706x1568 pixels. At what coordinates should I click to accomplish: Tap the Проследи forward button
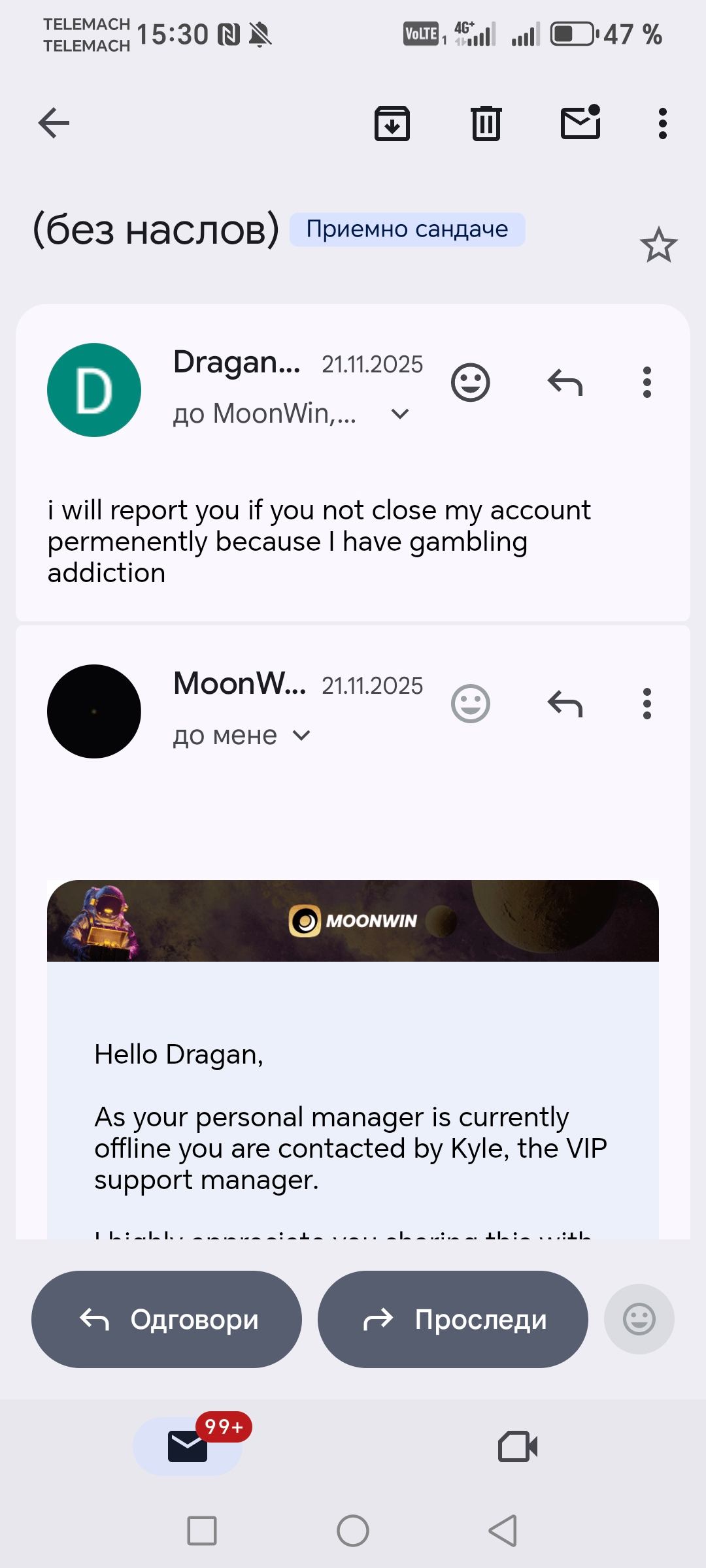tap(452, 1319)
